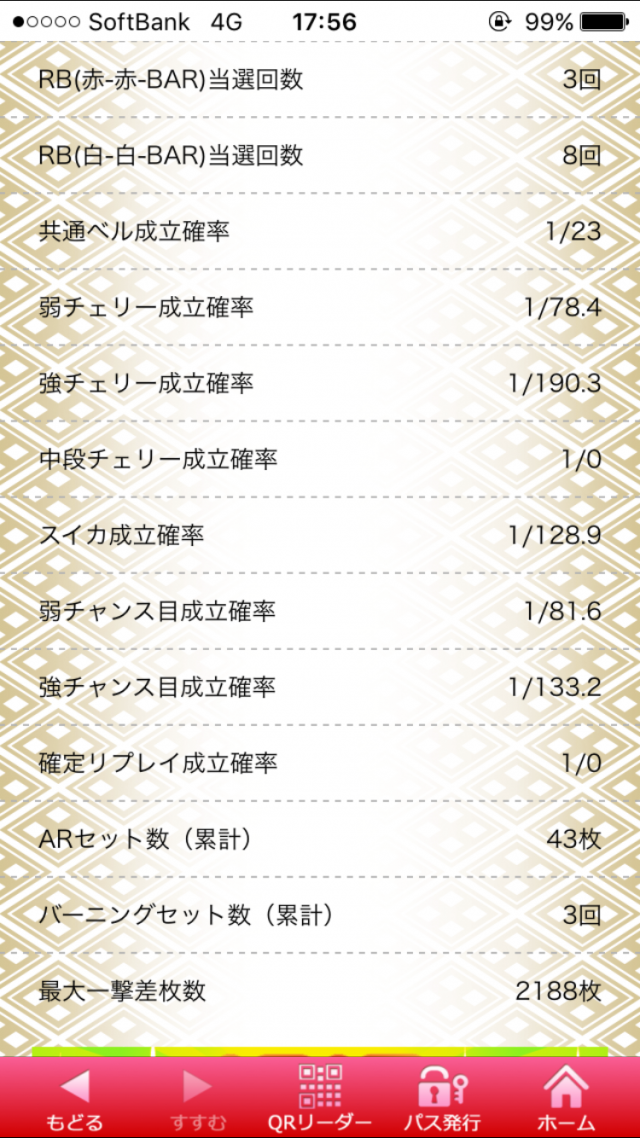
Task: Go back with the もどる button
Action: (74, 1097)
